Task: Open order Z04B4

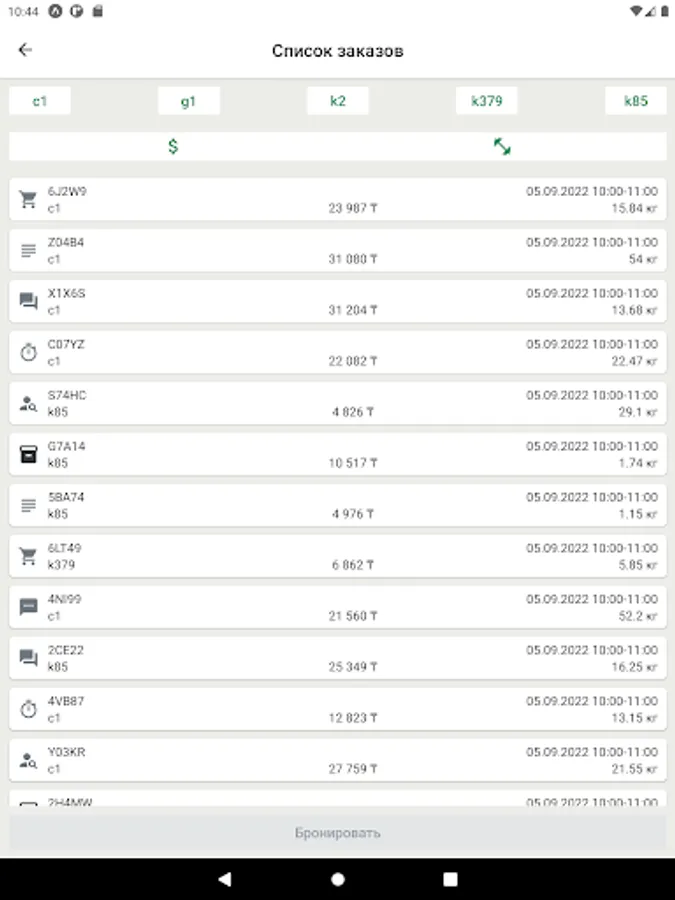Action: 337,250
